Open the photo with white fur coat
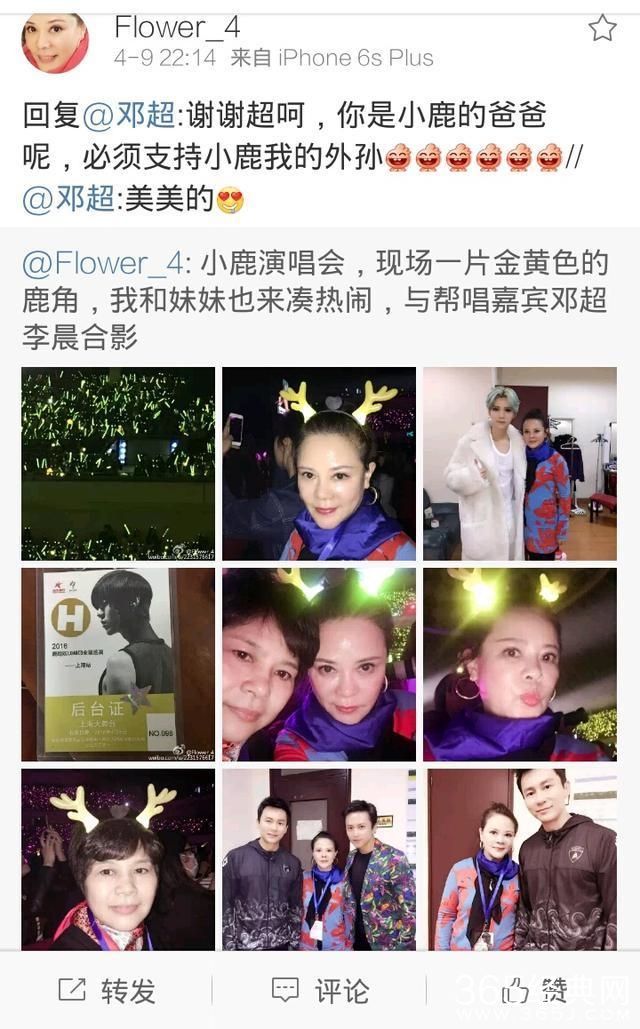 (x=520, y=463)
